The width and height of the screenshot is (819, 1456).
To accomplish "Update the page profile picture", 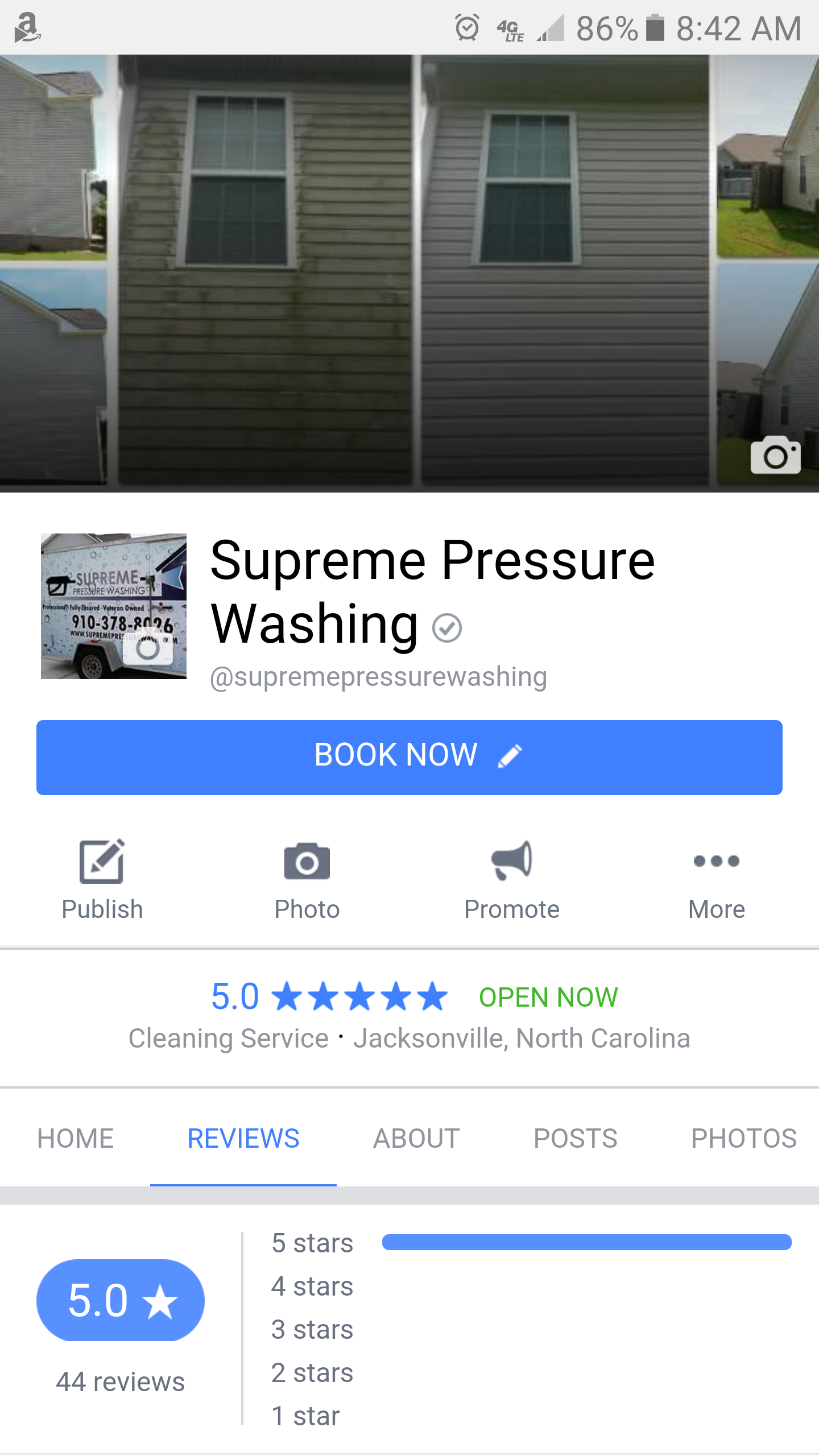I will [x=148, y=648].
